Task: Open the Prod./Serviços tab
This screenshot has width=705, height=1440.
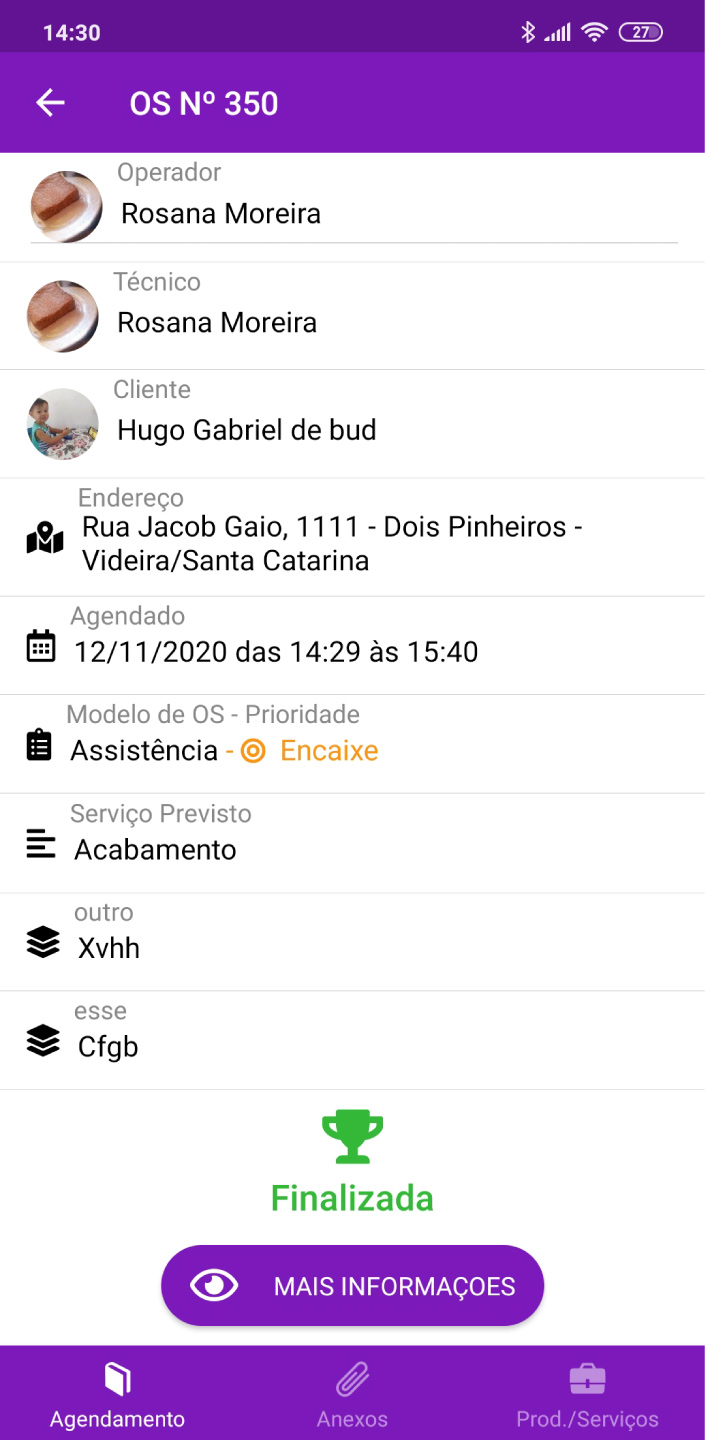Action: tap(587, 1396)
